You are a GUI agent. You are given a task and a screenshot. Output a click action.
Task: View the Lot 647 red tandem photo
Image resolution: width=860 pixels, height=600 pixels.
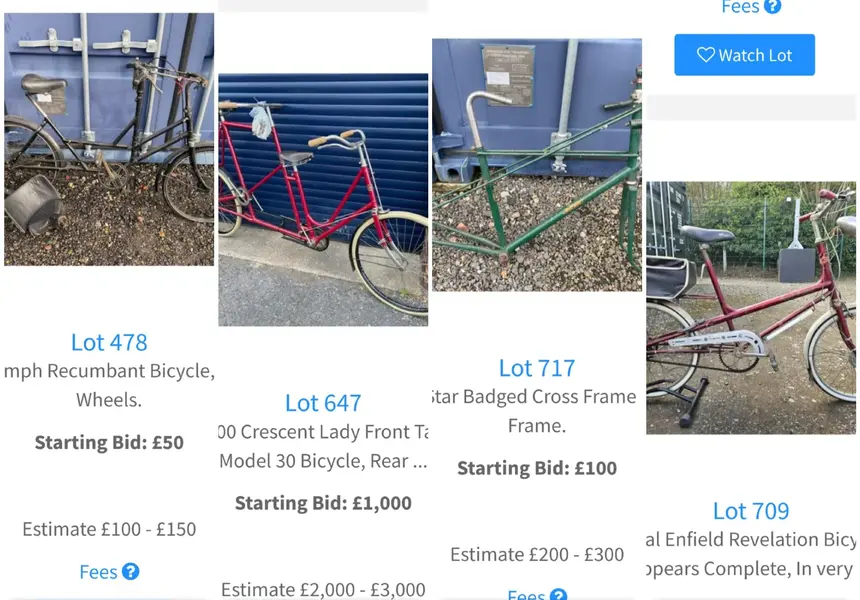(323, 200)
